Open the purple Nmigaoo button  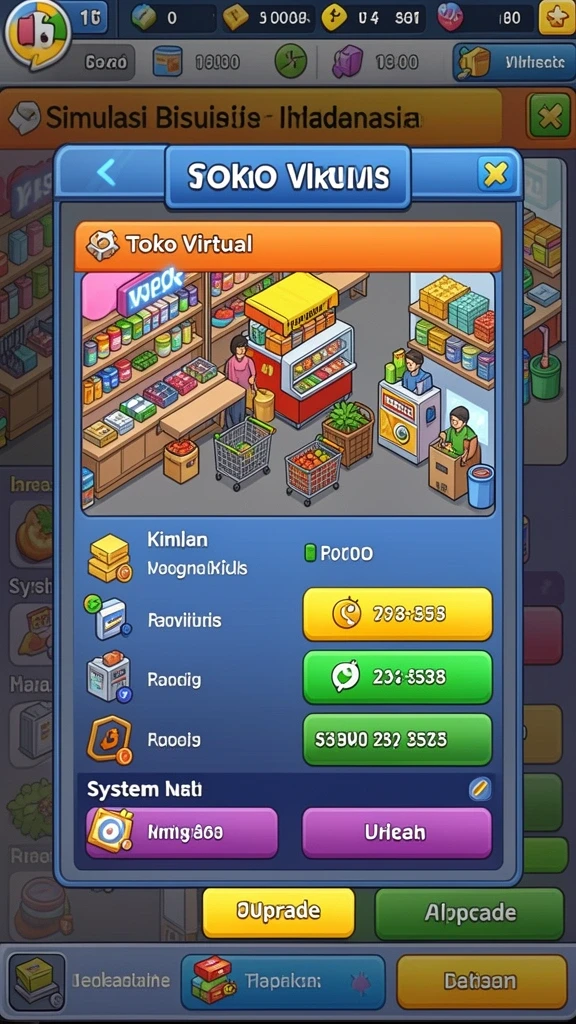point(182,833)
